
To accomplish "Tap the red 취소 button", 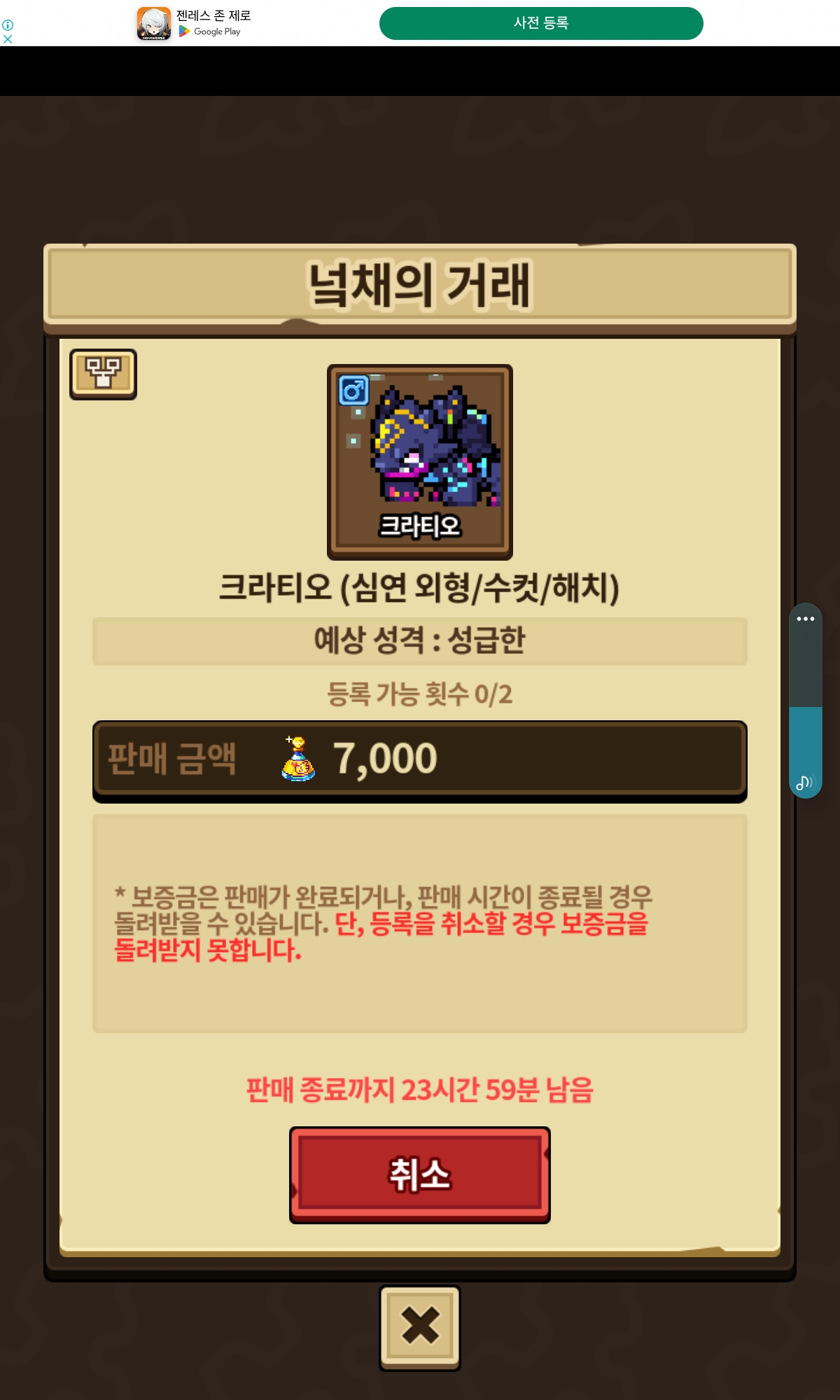I will [420, 1175].
